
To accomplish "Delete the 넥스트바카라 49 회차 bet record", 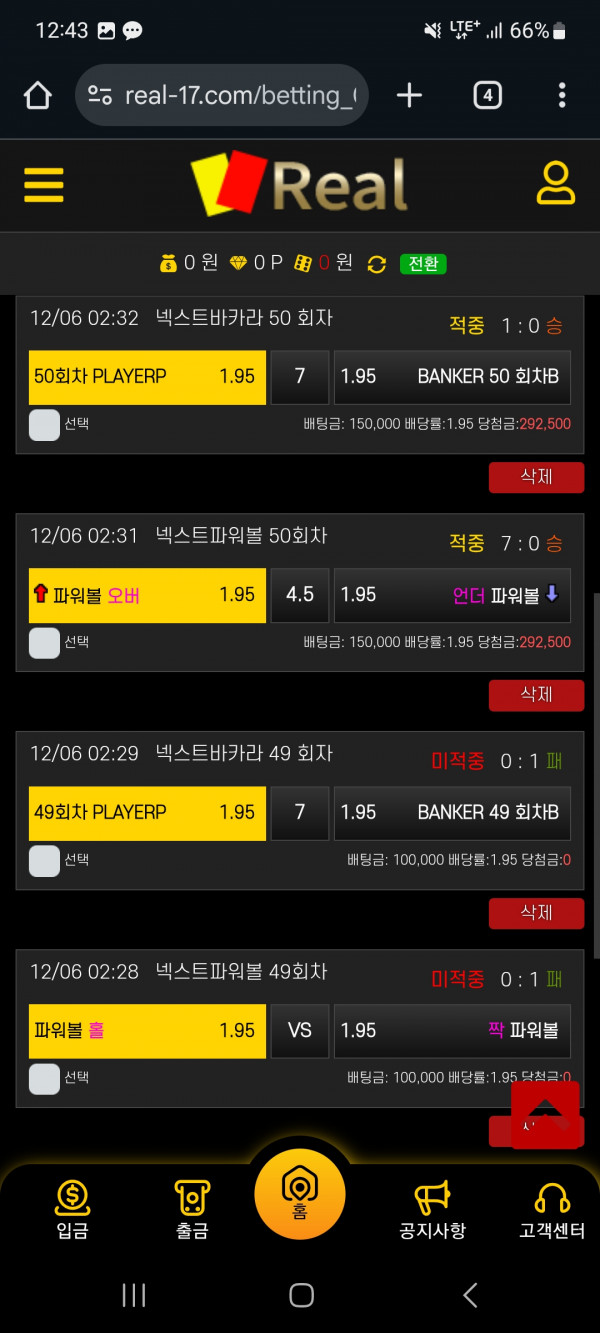I will point(536,912).
